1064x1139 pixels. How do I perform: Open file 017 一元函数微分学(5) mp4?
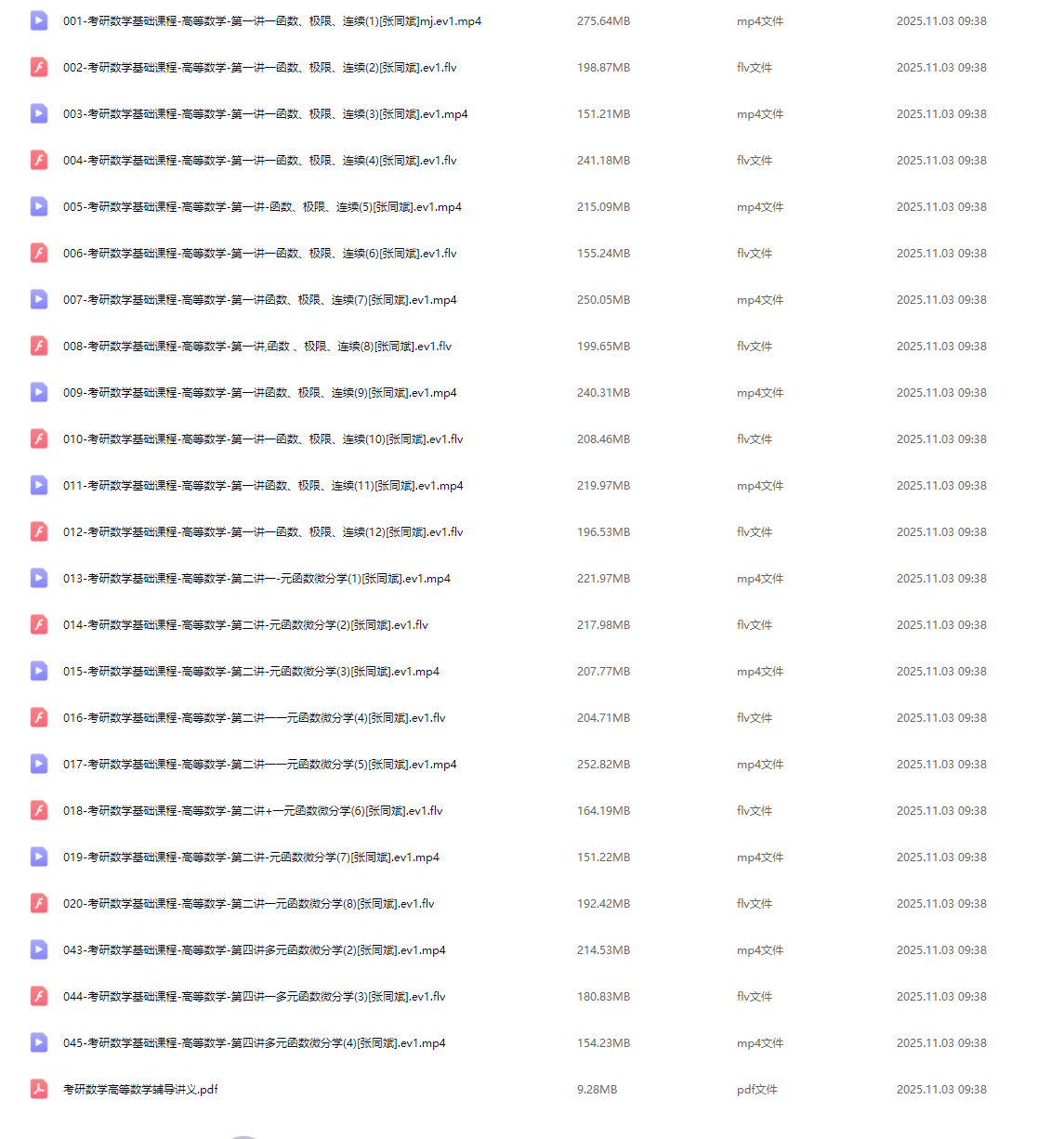pos(259,765)
